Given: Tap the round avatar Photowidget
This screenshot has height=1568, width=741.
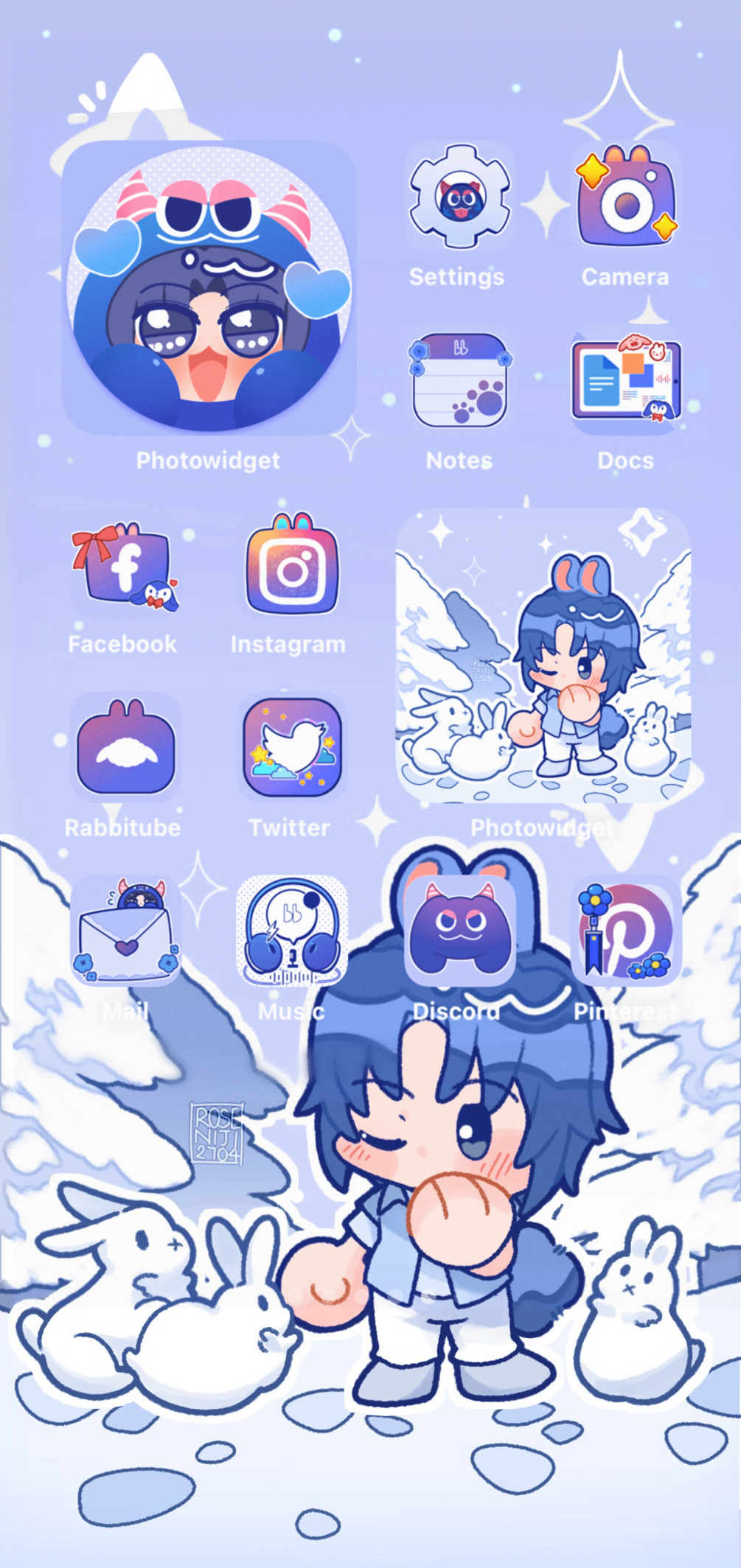Looking at the screenshot, I should click(x=209, y=287).
